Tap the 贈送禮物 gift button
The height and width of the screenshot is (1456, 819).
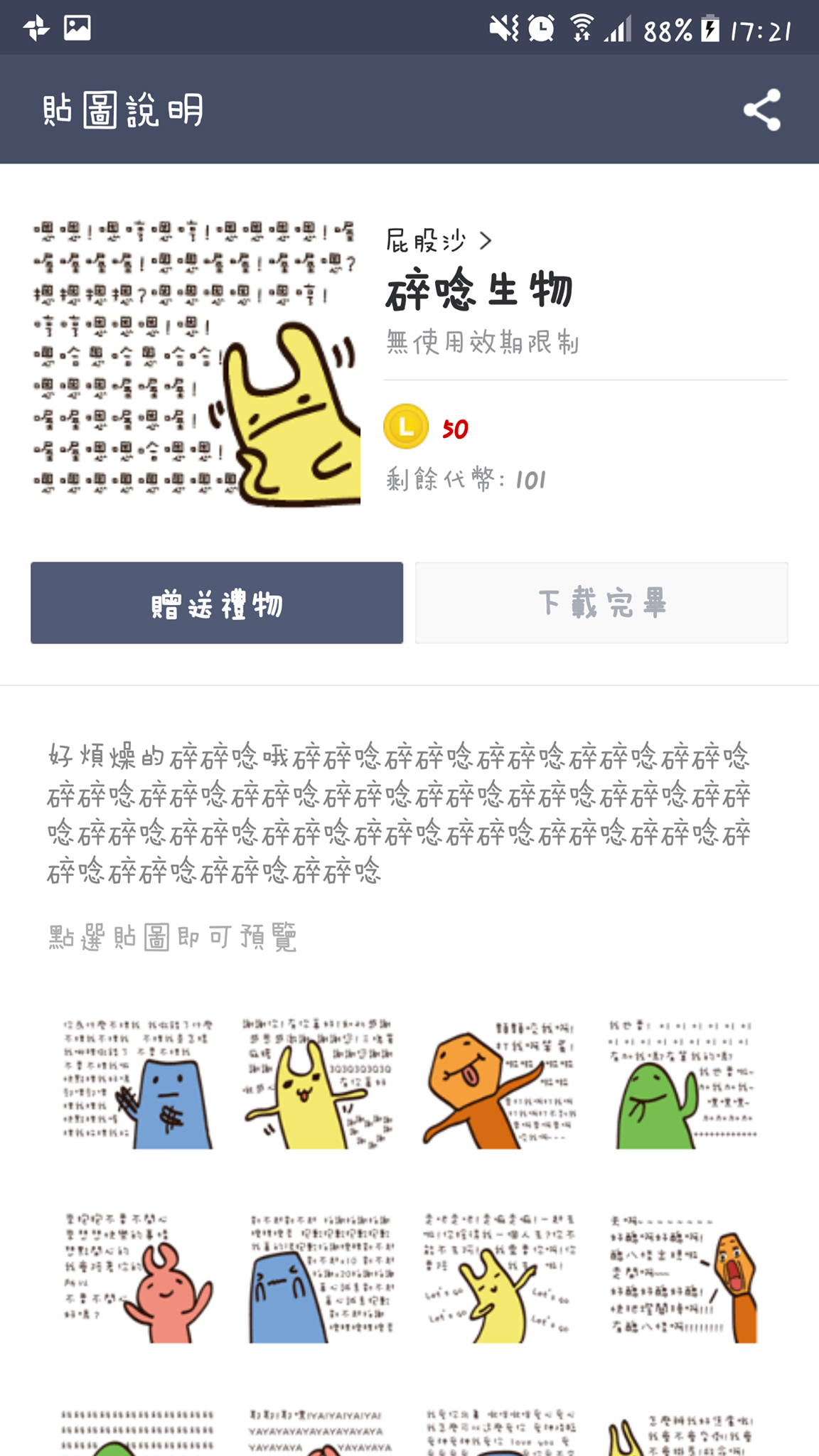point(217,603)
